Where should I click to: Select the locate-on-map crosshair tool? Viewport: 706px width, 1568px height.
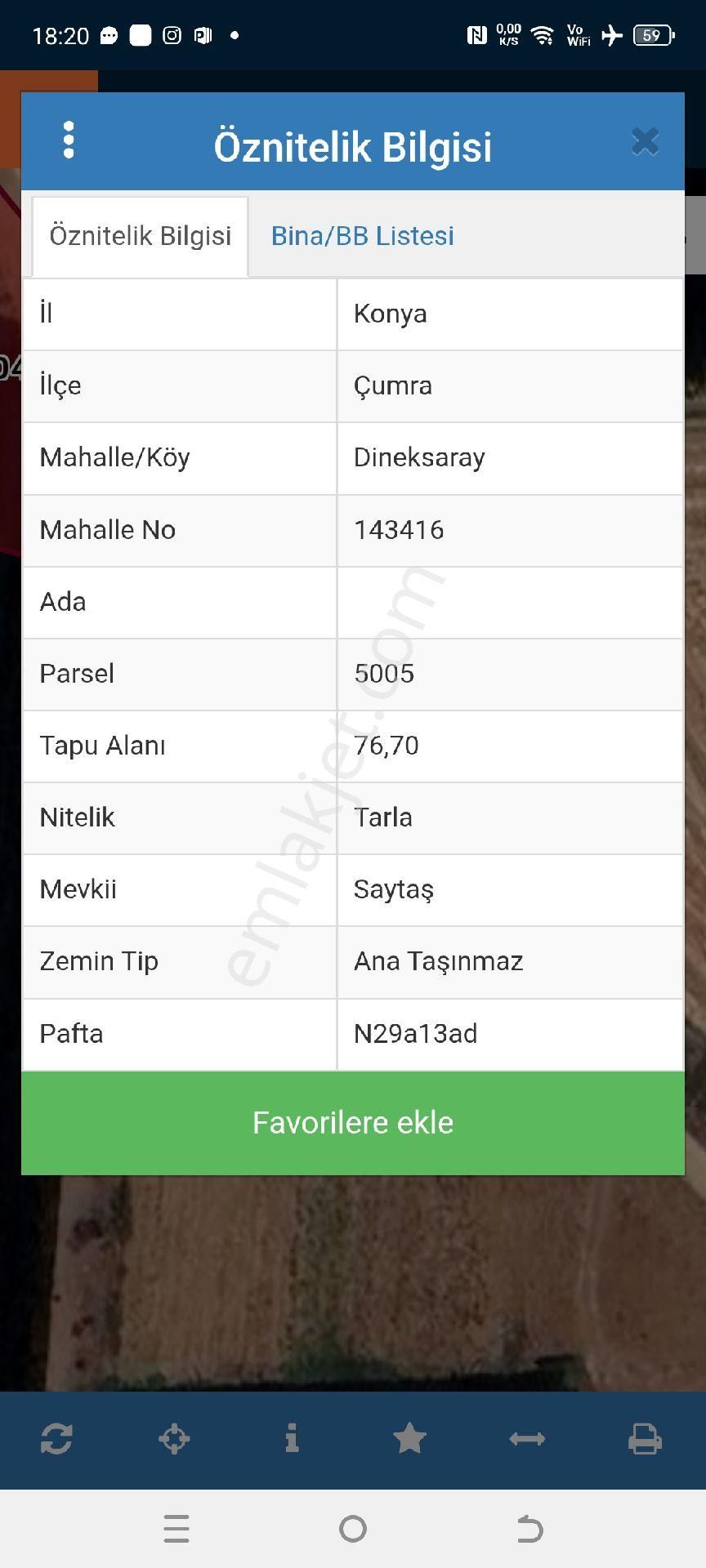coord(174,1440)
